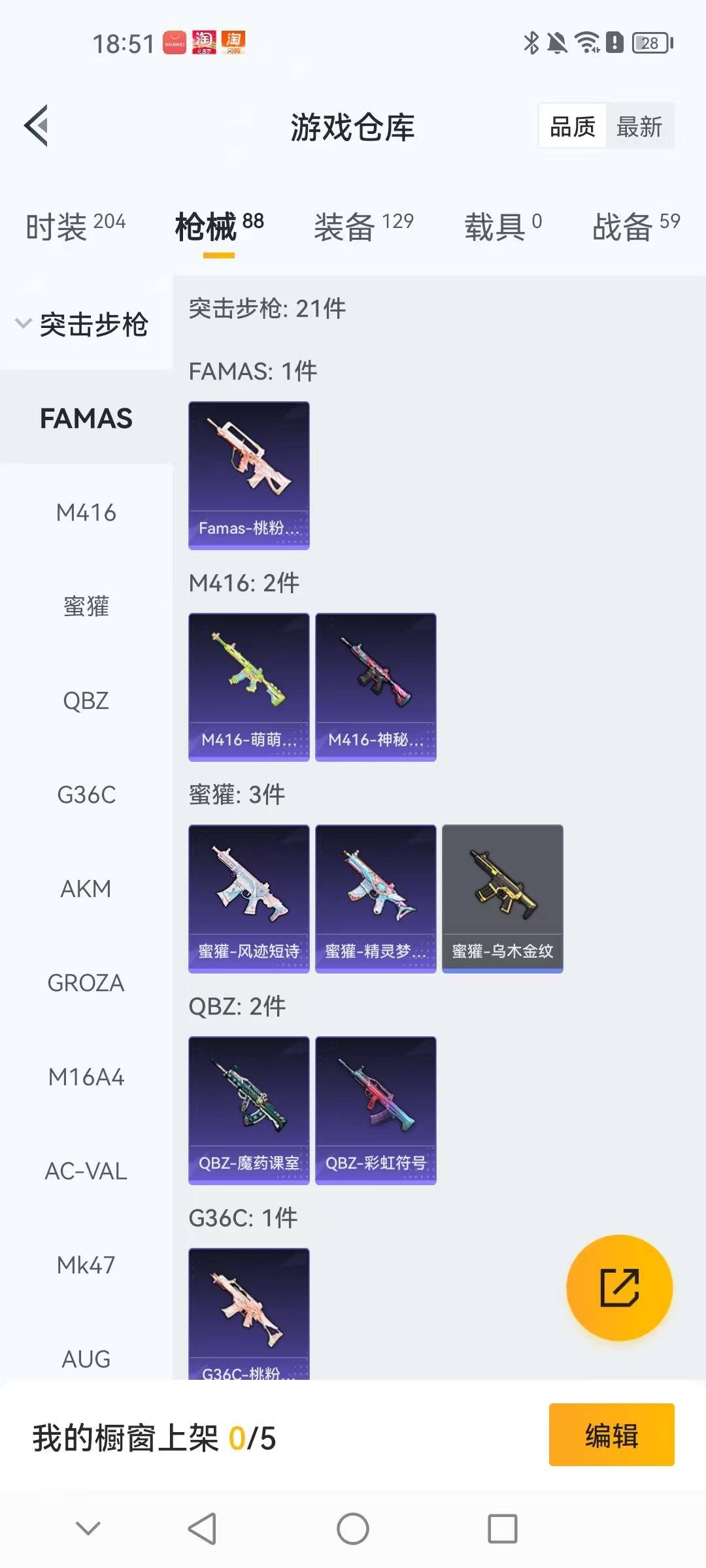The height and width of the screenshot is (1568, 706).
Task: Tap the recent apps square navigation button
Action: point(501,1529)
